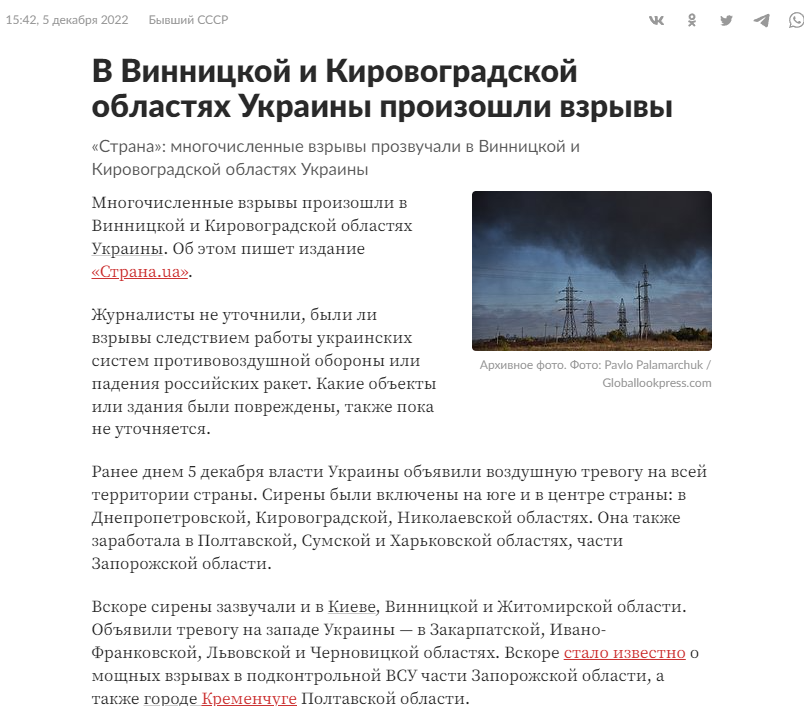Screen dimensions: 804x706
Task: Share the article via WhatsApp
Action: pyautogui.click(x=796, y=21)
